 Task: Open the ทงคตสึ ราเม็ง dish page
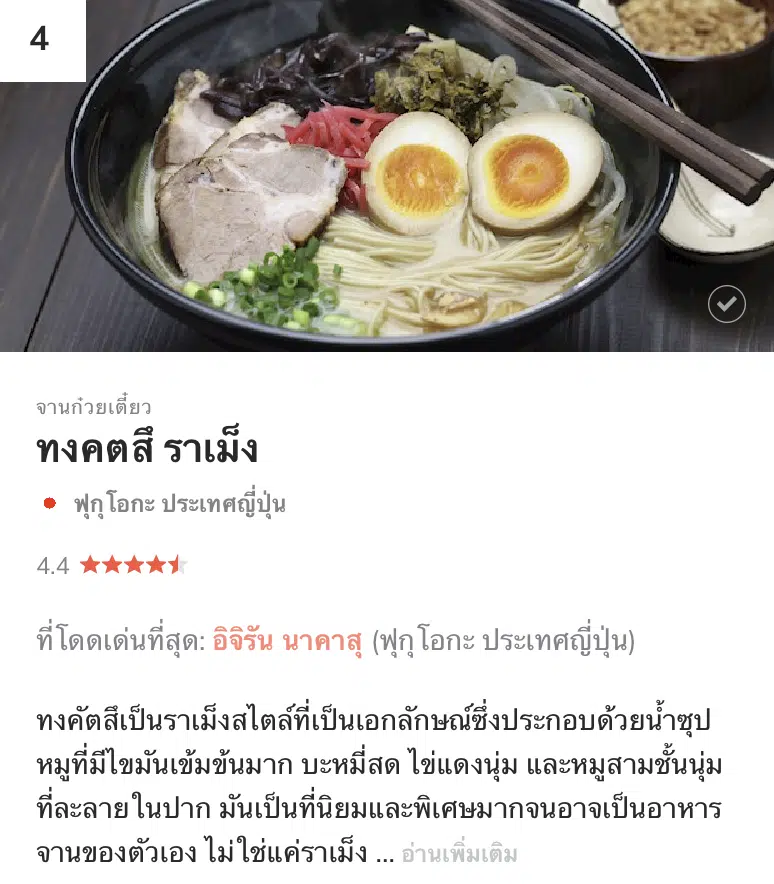point(147,449)
